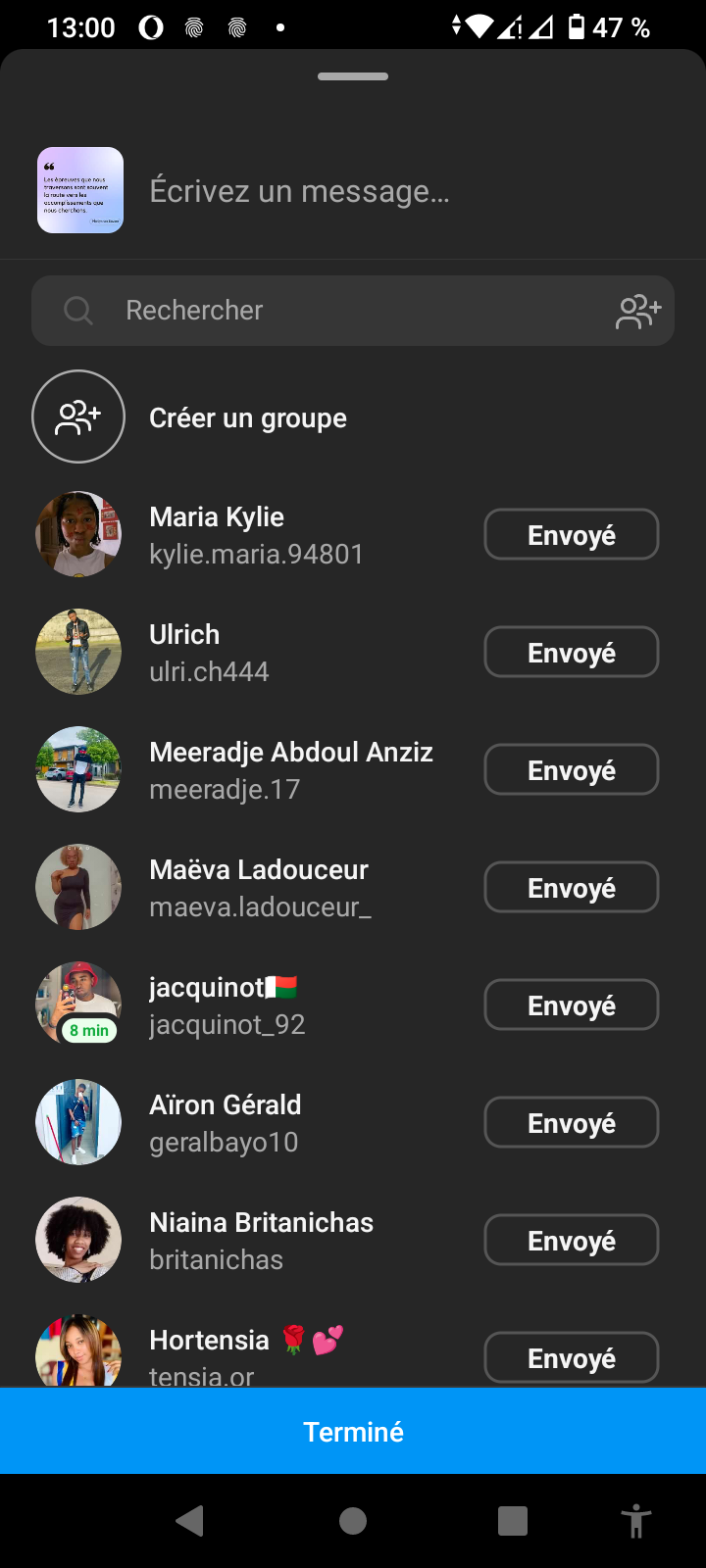Return to the home screen

coord(353,1521)
